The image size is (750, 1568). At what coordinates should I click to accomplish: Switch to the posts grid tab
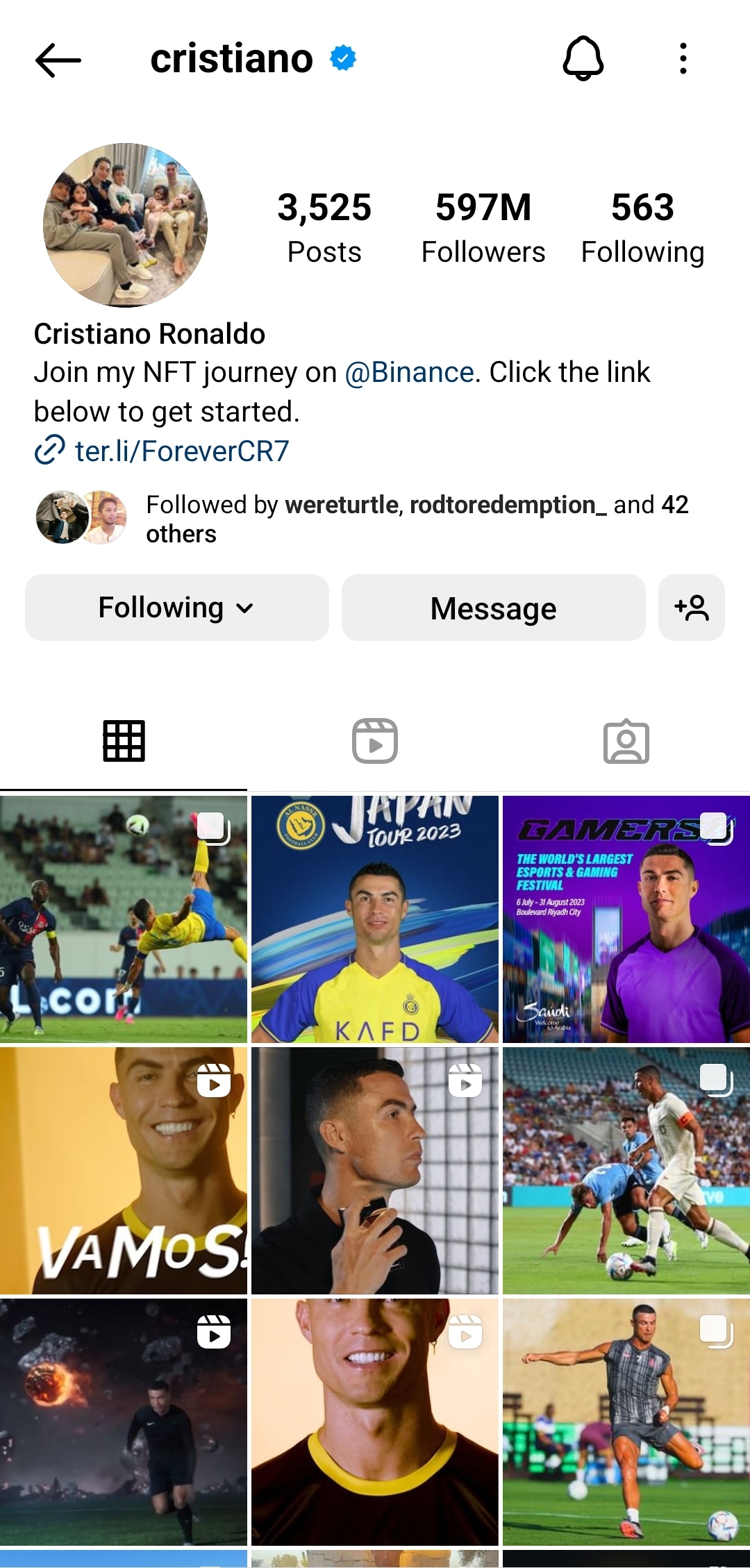(124, 741)
